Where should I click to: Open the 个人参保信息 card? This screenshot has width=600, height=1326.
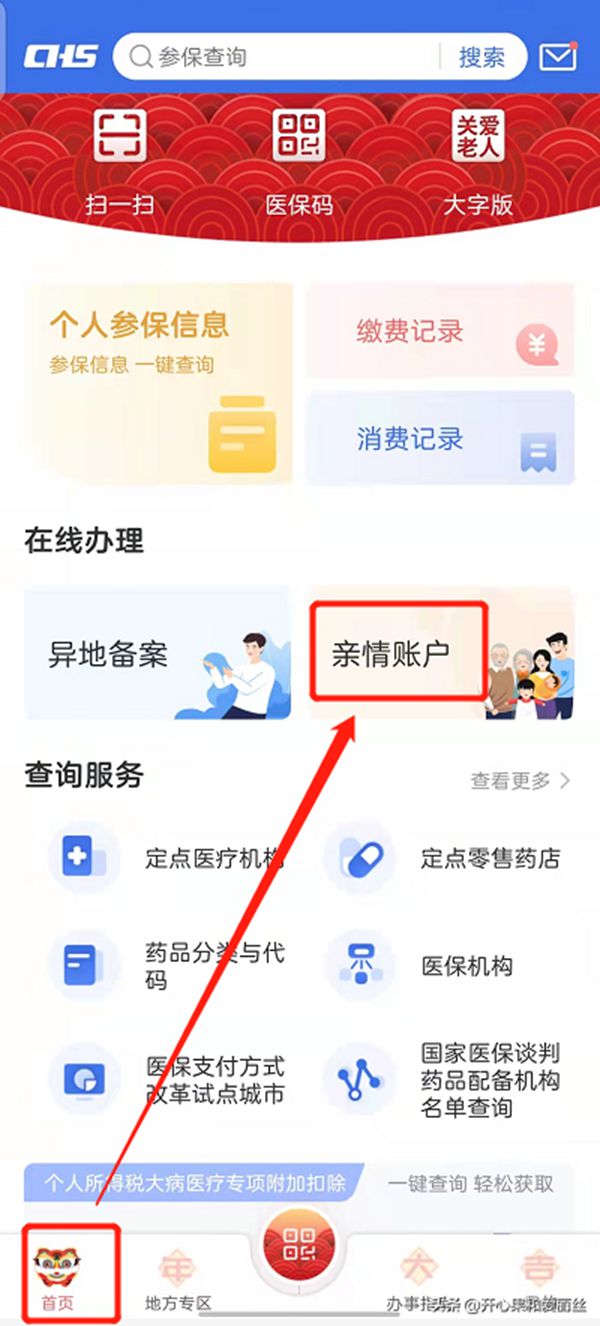point(158,383)
